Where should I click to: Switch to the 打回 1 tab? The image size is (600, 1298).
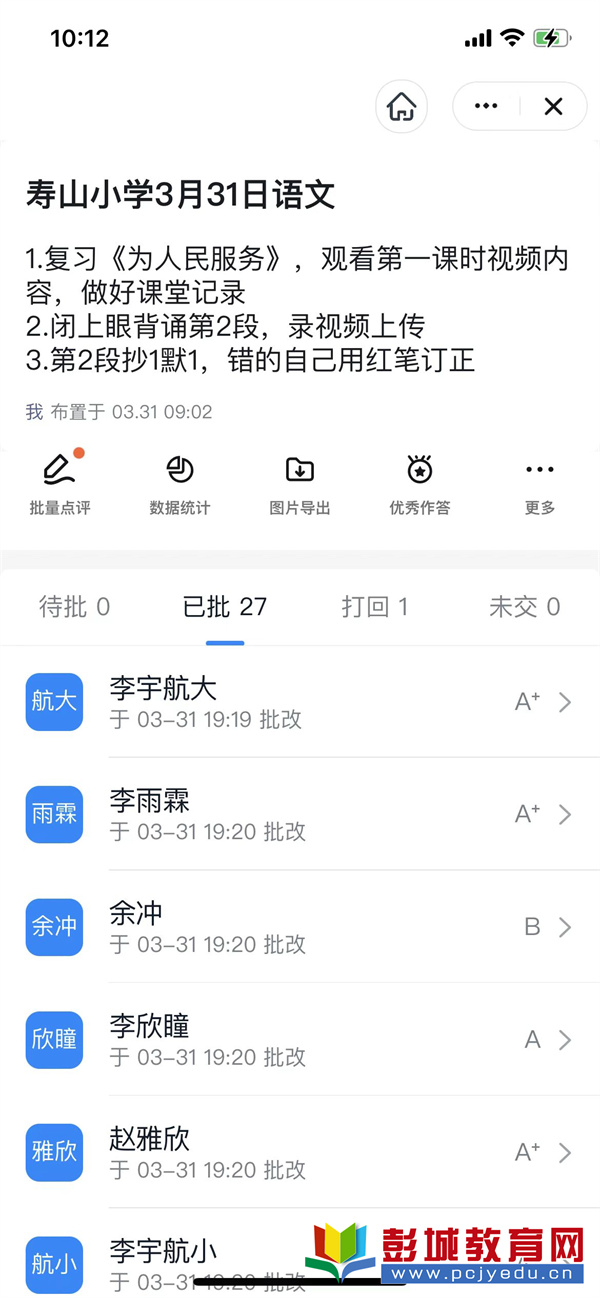375,606
